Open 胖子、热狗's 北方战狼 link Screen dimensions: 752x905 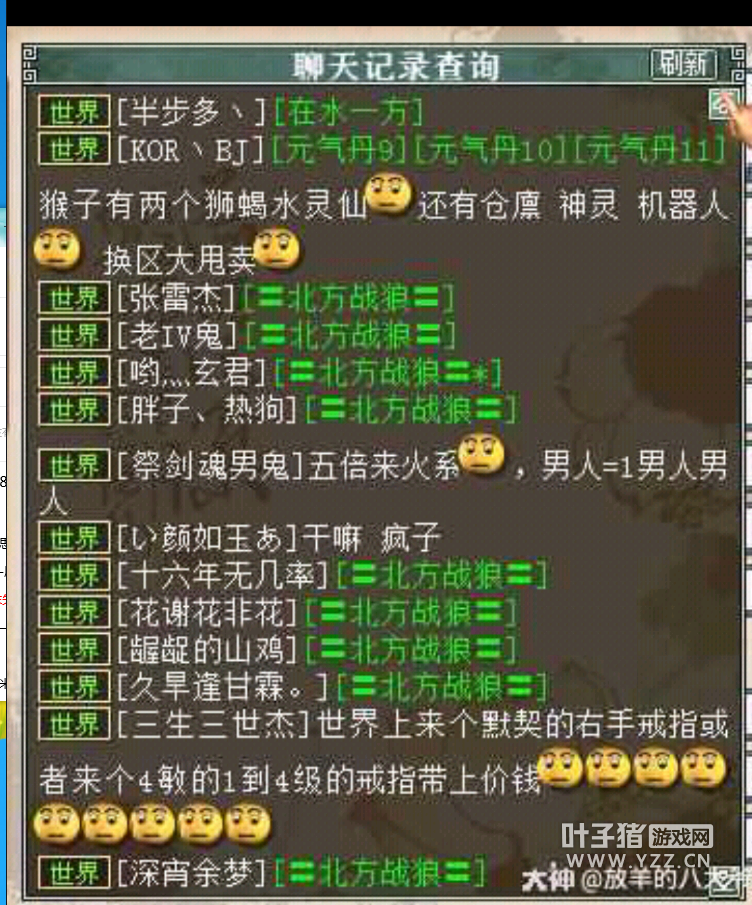pyautogui.click(x=411, y=409)
